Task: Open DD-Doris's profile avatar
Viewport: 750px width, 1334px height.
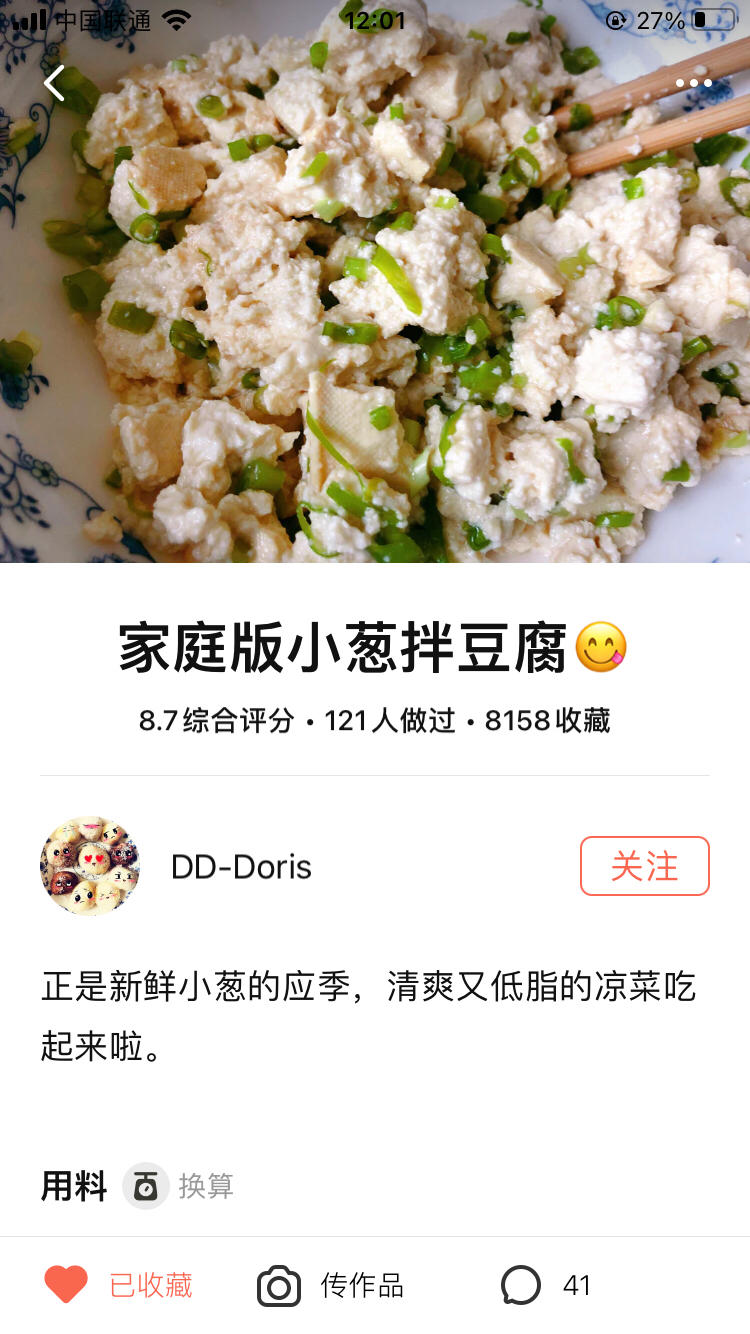Action: 90,866
